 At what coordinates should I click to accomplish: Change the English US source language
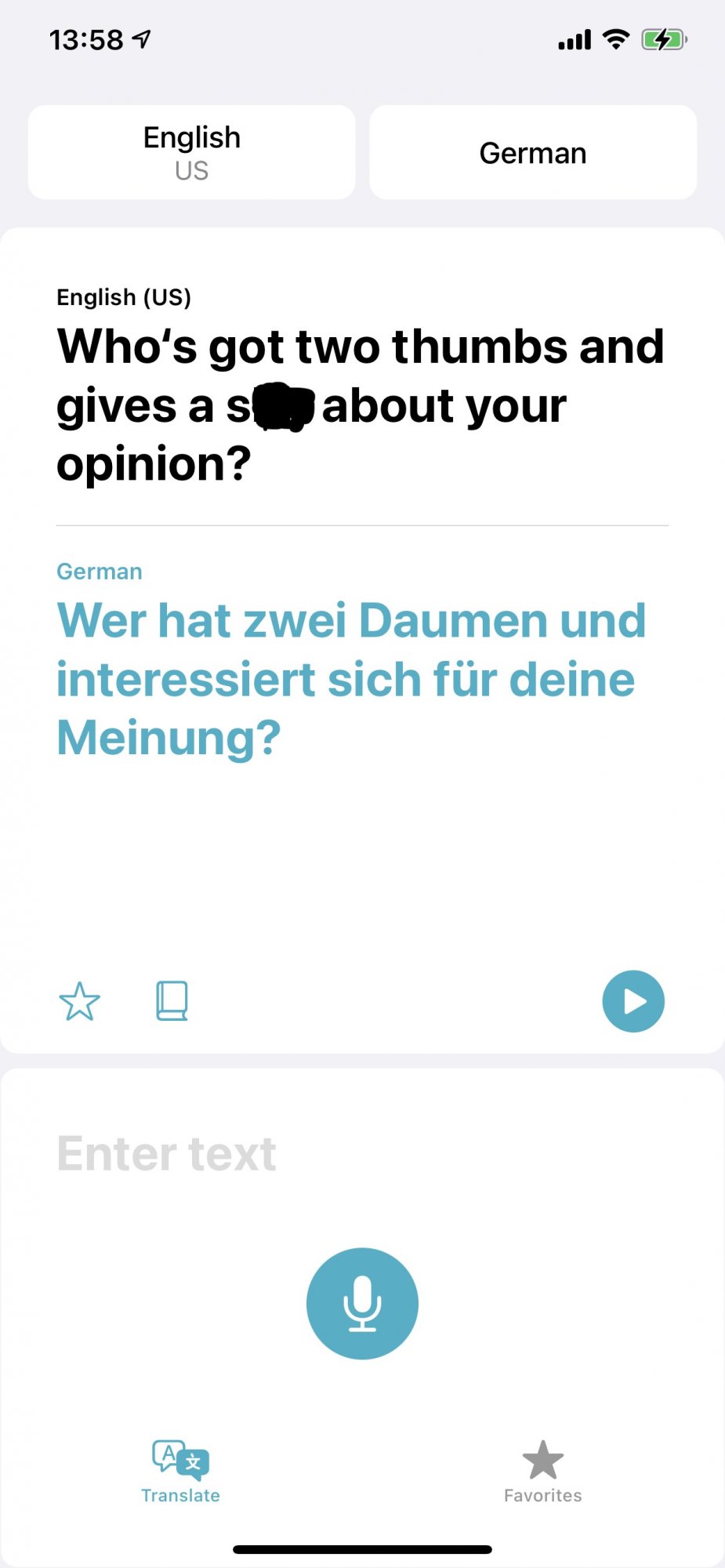tap(191, 152)
